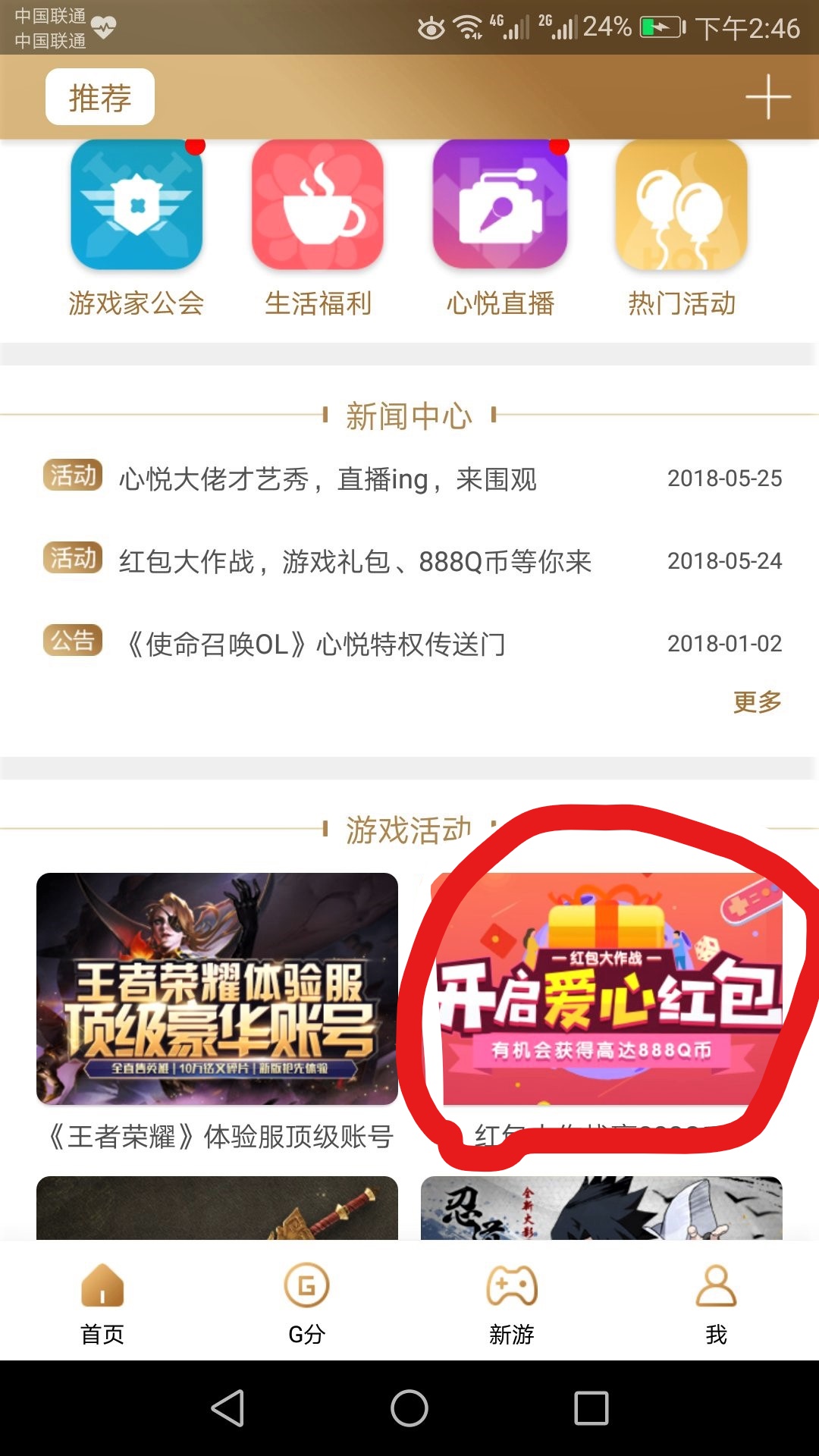This screenshot has height=1456, width=819.
Task: Open notice 使命召唤OL 心悦特权传送门
Action: coord(315,645)
